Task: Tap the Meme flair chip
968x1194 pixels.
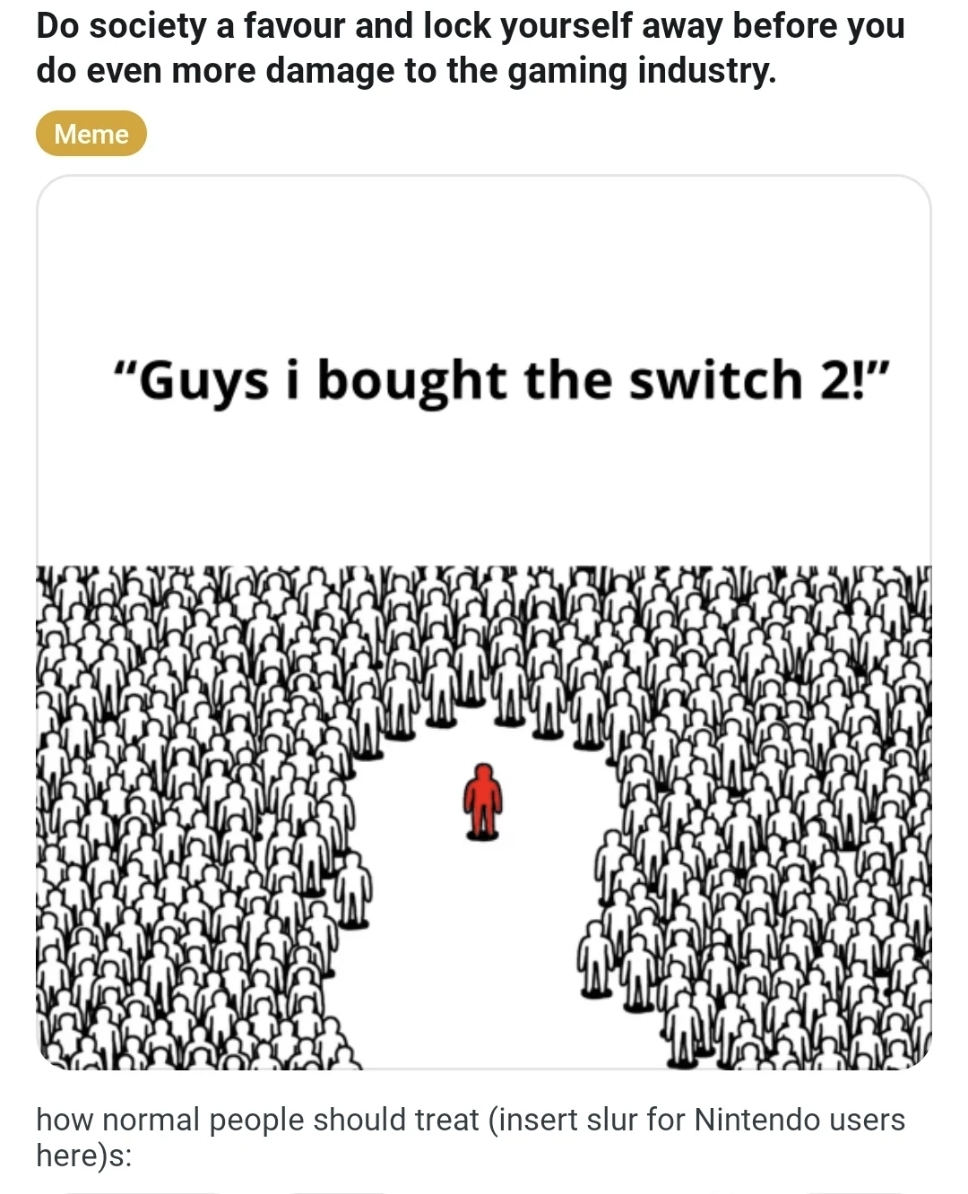Action: coord(91,134)
